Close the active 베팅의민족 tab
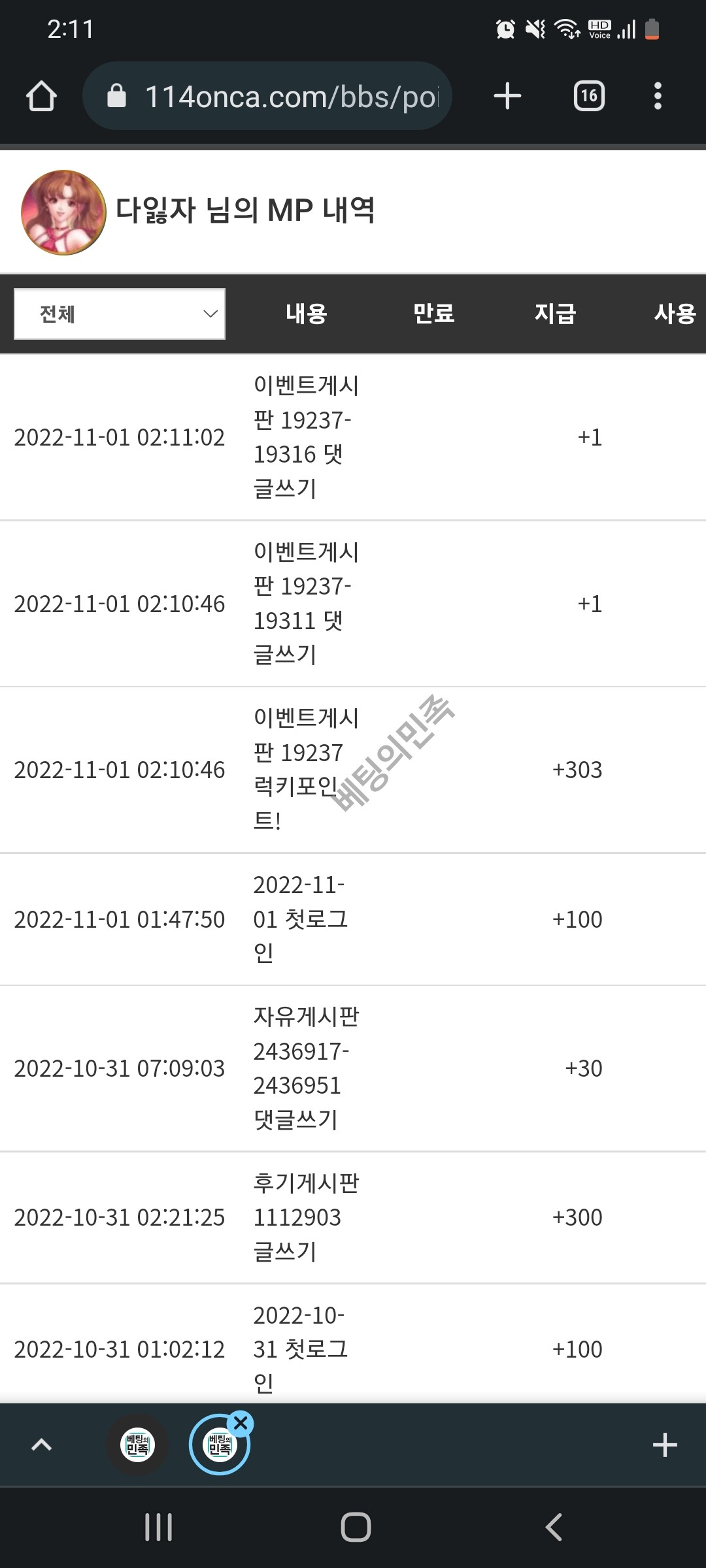The image size is (706, 1568). tap(241, 1423)
